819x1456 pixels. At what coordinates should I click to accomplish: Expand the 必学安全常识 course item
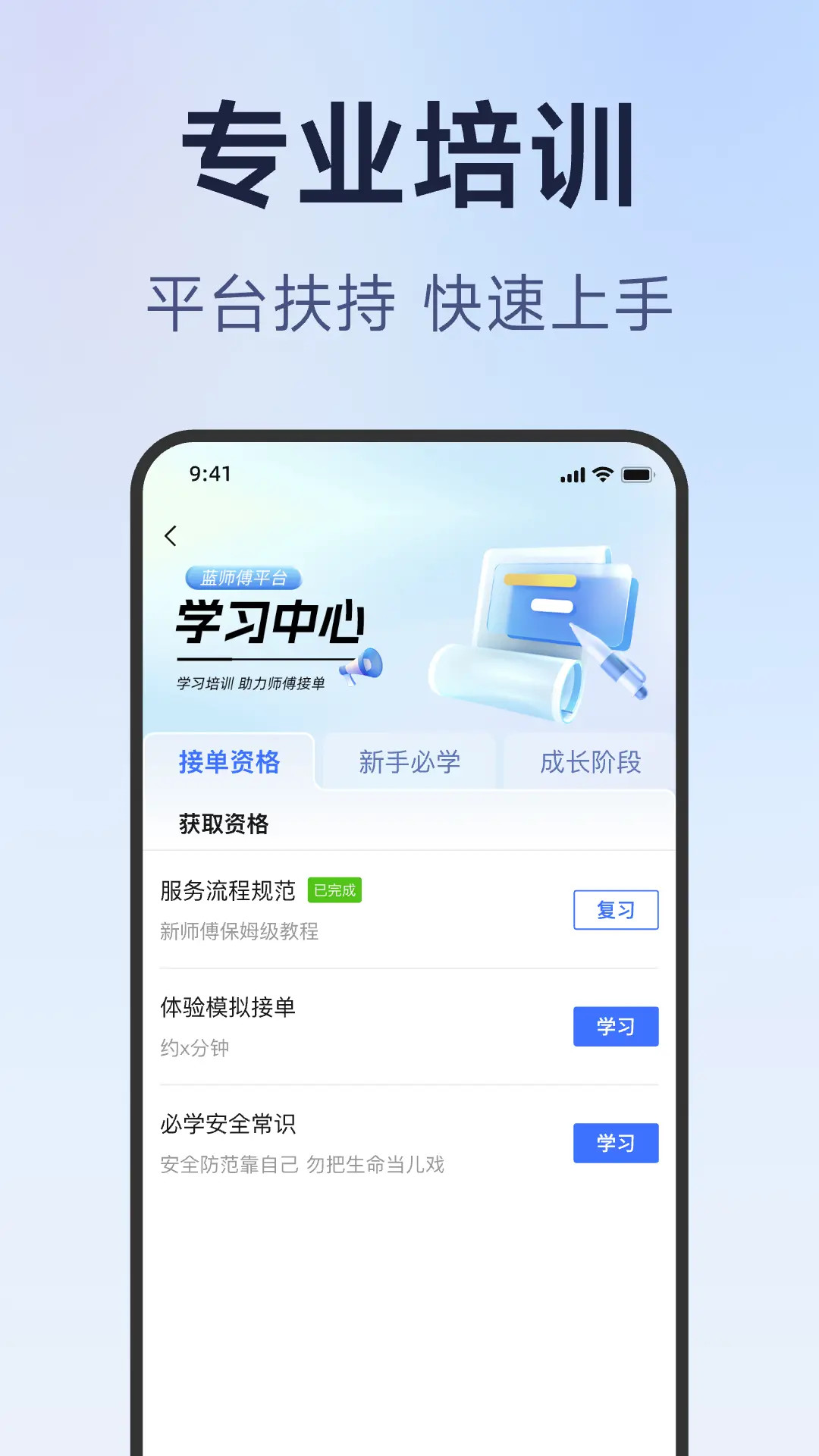coord(227,1125)
